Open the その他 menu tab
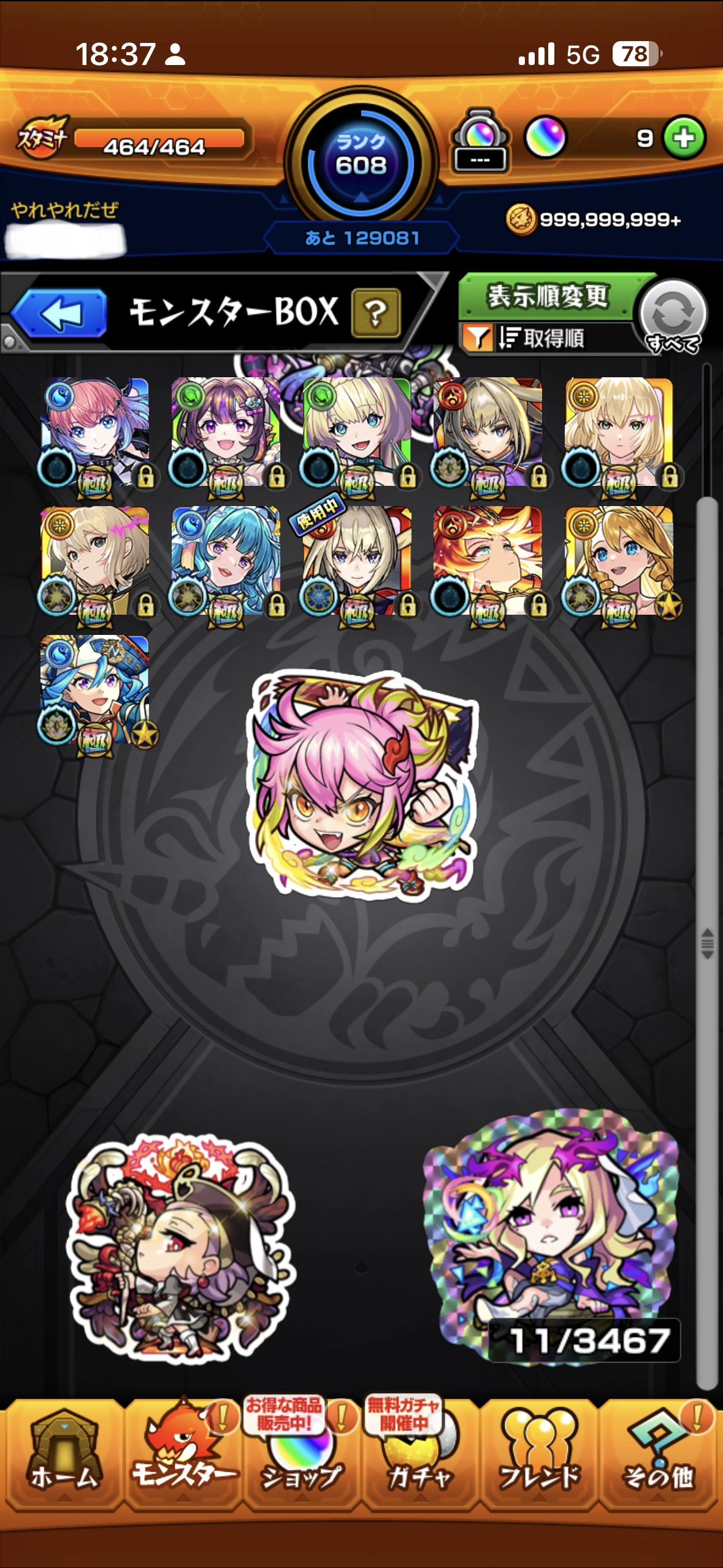 (658, 1458)
